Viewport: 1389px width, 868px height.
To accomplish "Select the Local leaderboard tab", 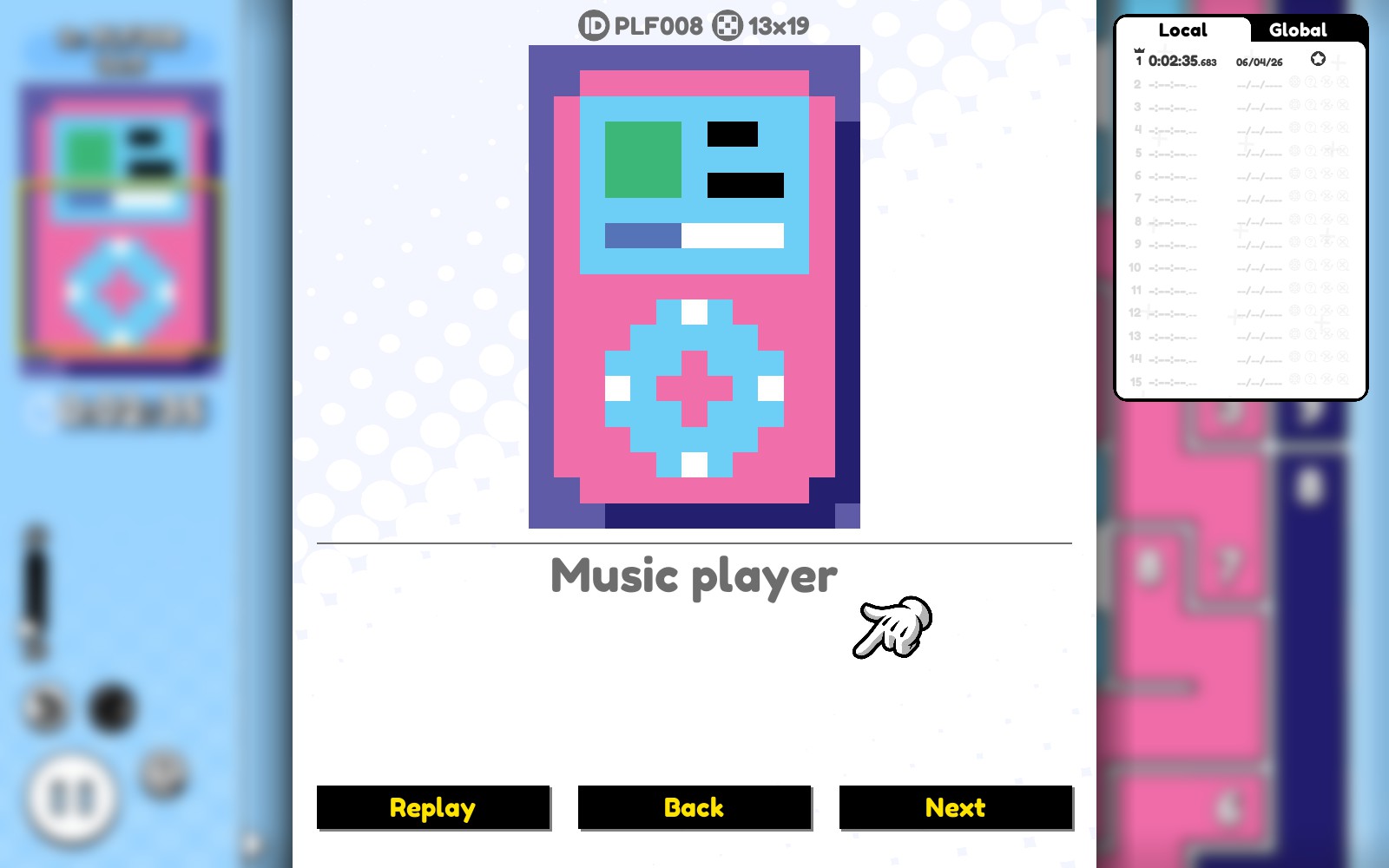I will 1182,30.
